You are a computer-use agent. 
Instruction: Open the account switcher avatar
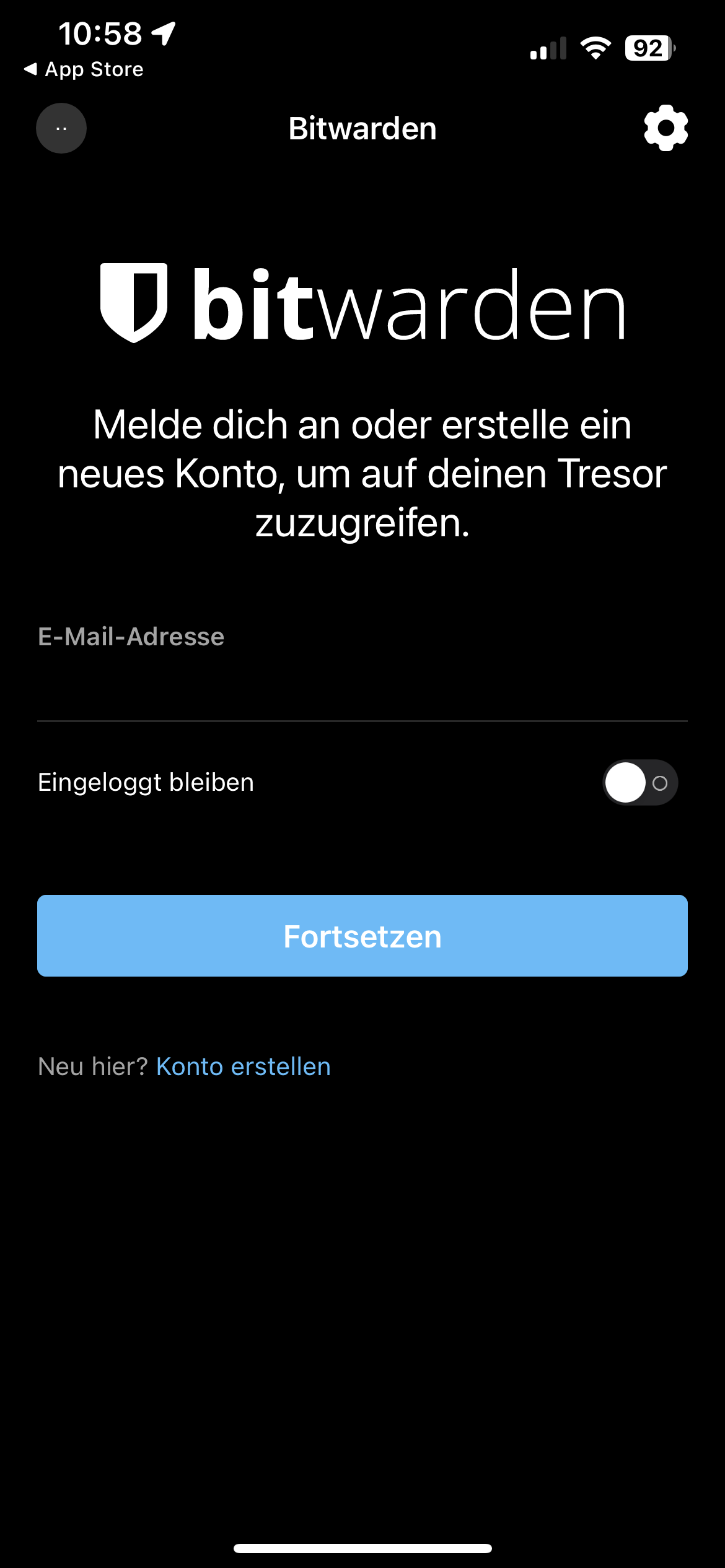pos(61,128)
